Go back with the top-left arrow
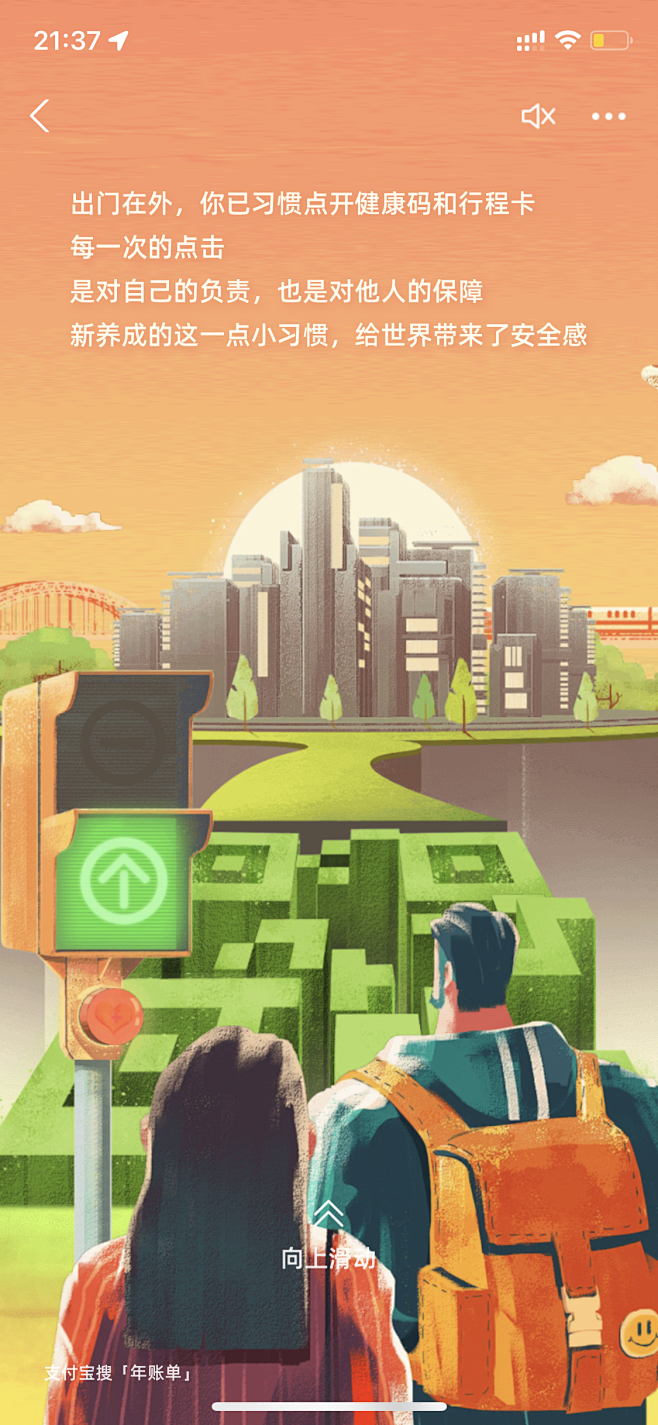Screen dimensions: 658x1425 click(x=39, y=116)
